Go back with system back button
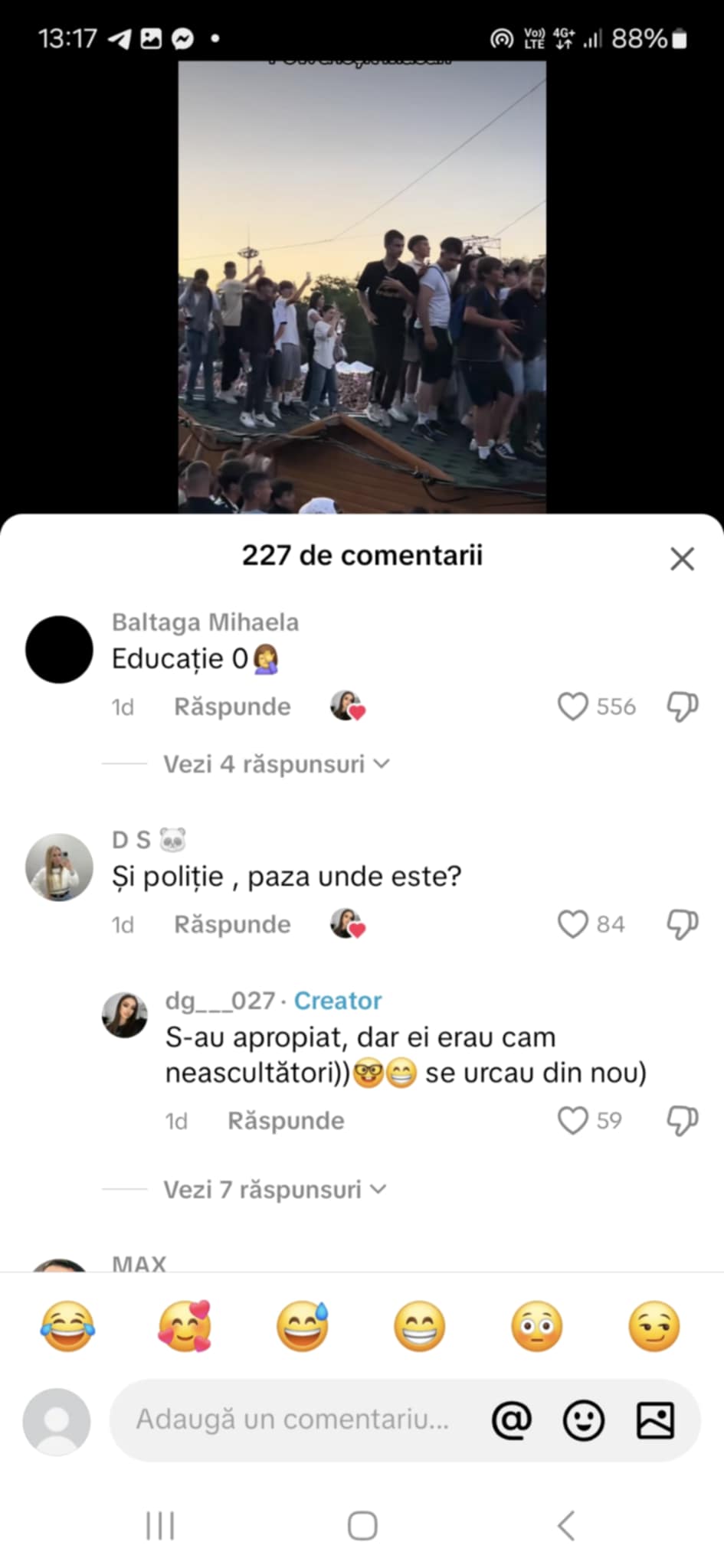Screen dimensions: 724x1568 tap(565, 1525)
